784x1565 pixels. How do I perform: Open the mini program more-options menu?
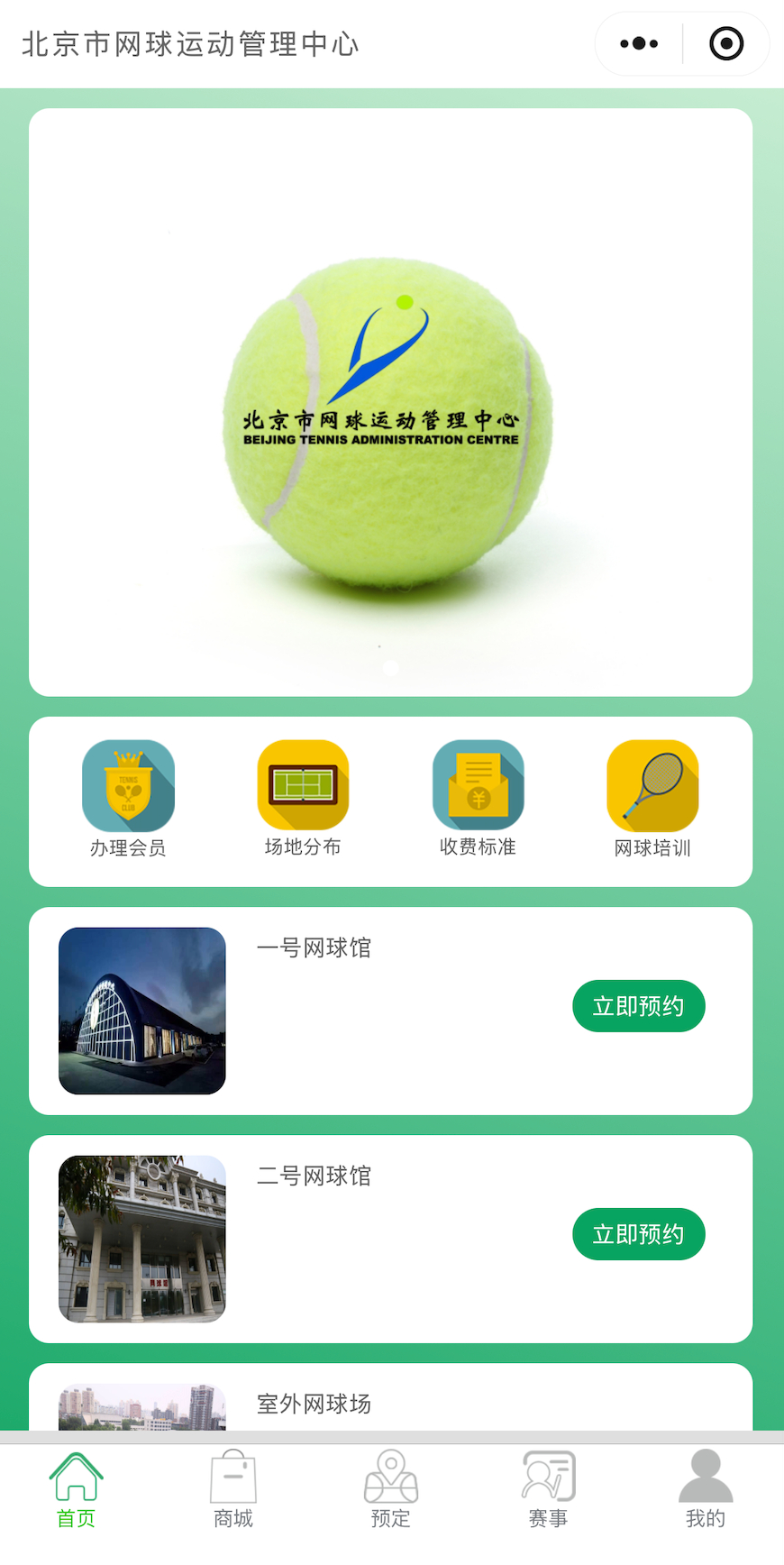pos(639,43)
